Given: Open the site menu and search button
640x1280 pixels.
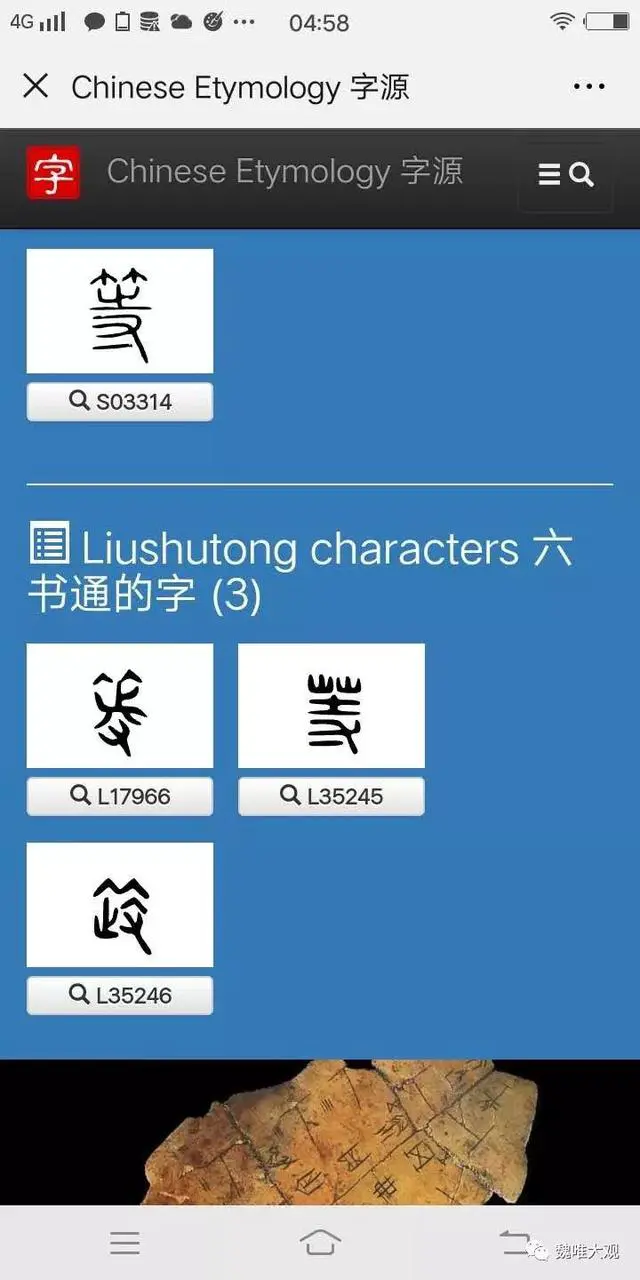Looking at the screenshot, I should (x=566, y=175).
